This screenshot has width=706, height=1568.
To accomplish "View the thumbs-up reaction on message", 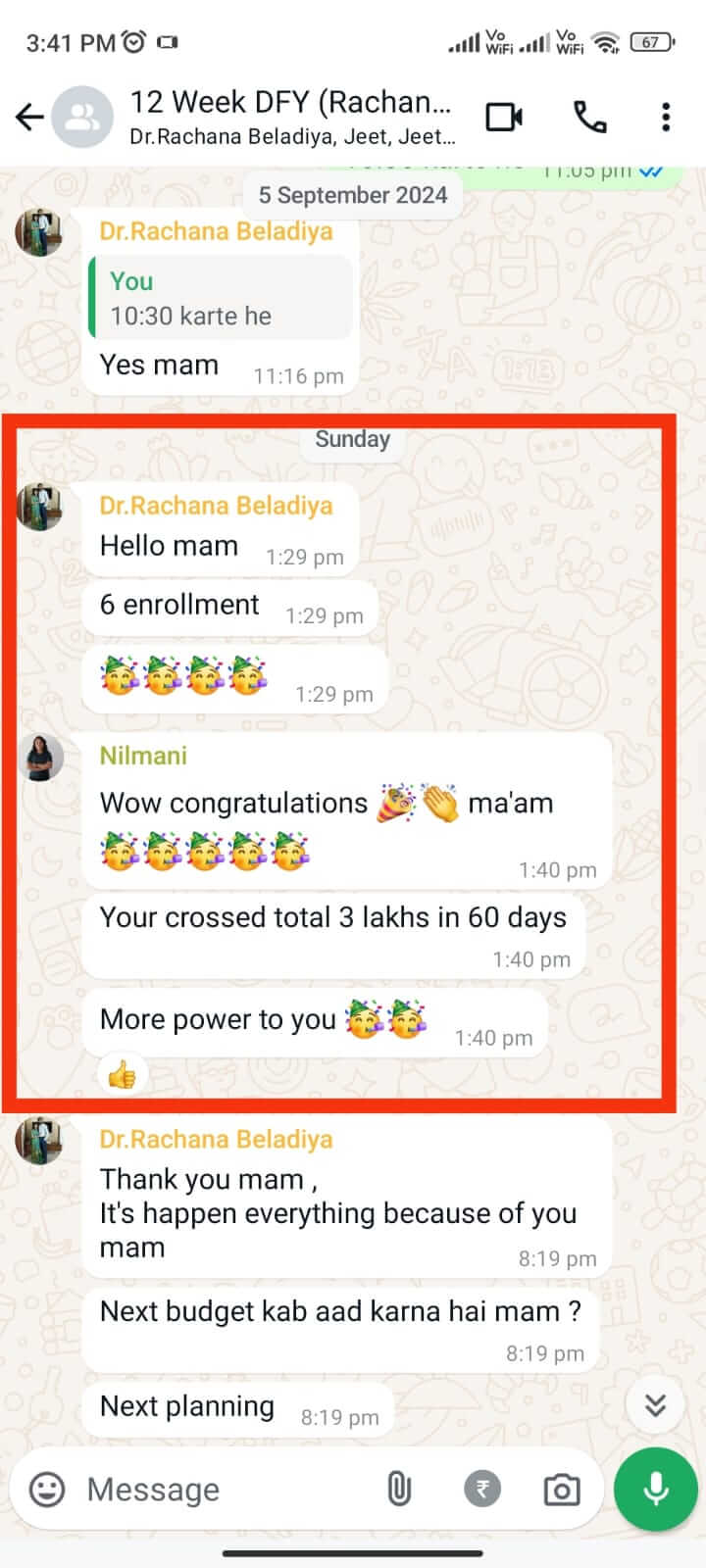I will [123, 1077].
